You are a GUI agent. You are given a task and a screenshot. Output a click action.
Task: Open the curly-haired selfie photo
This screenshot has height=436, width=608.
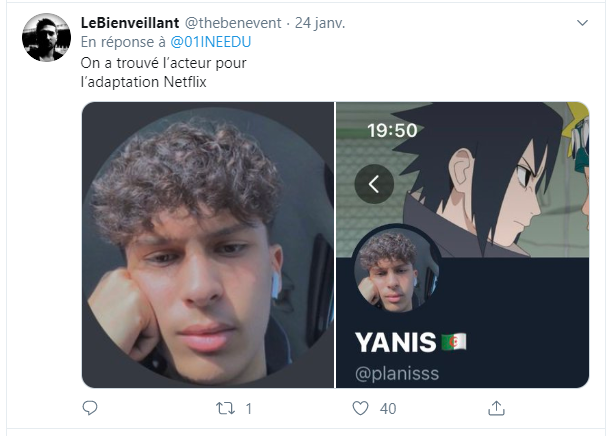[x=207, y=244]
